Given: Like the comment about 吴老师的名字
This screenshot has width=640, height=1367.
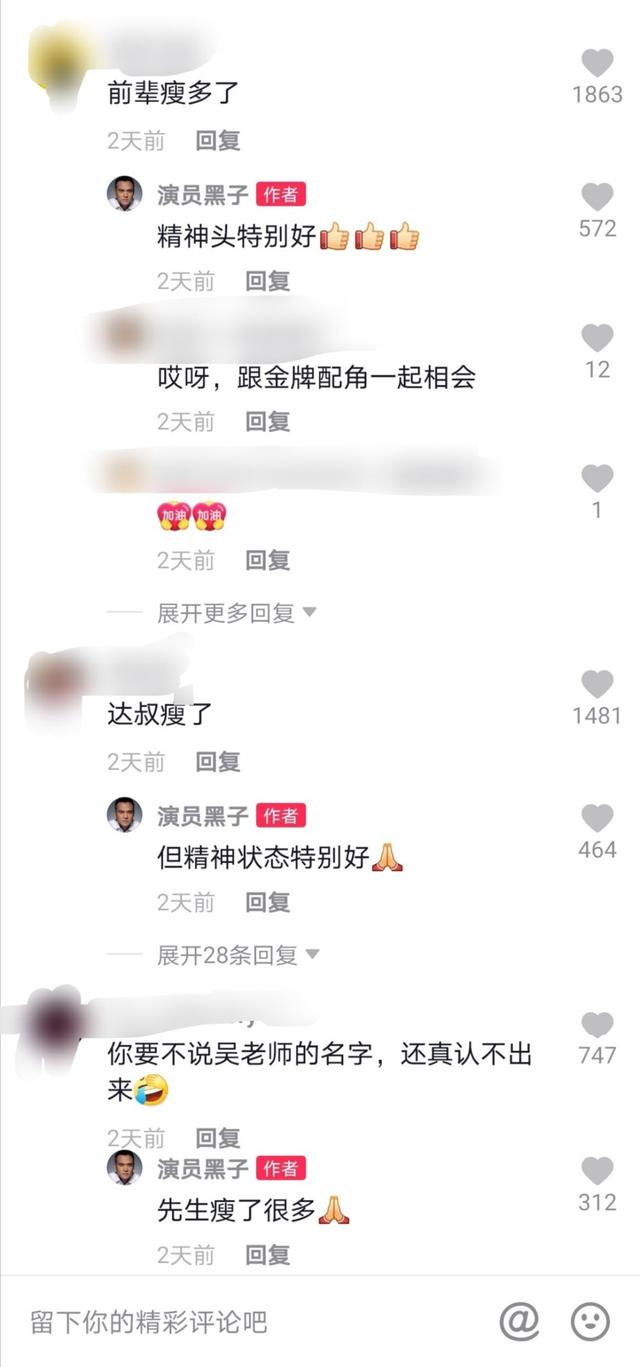Looking at the screenshot, I should pyautogui.click(x=597, y=1024).
